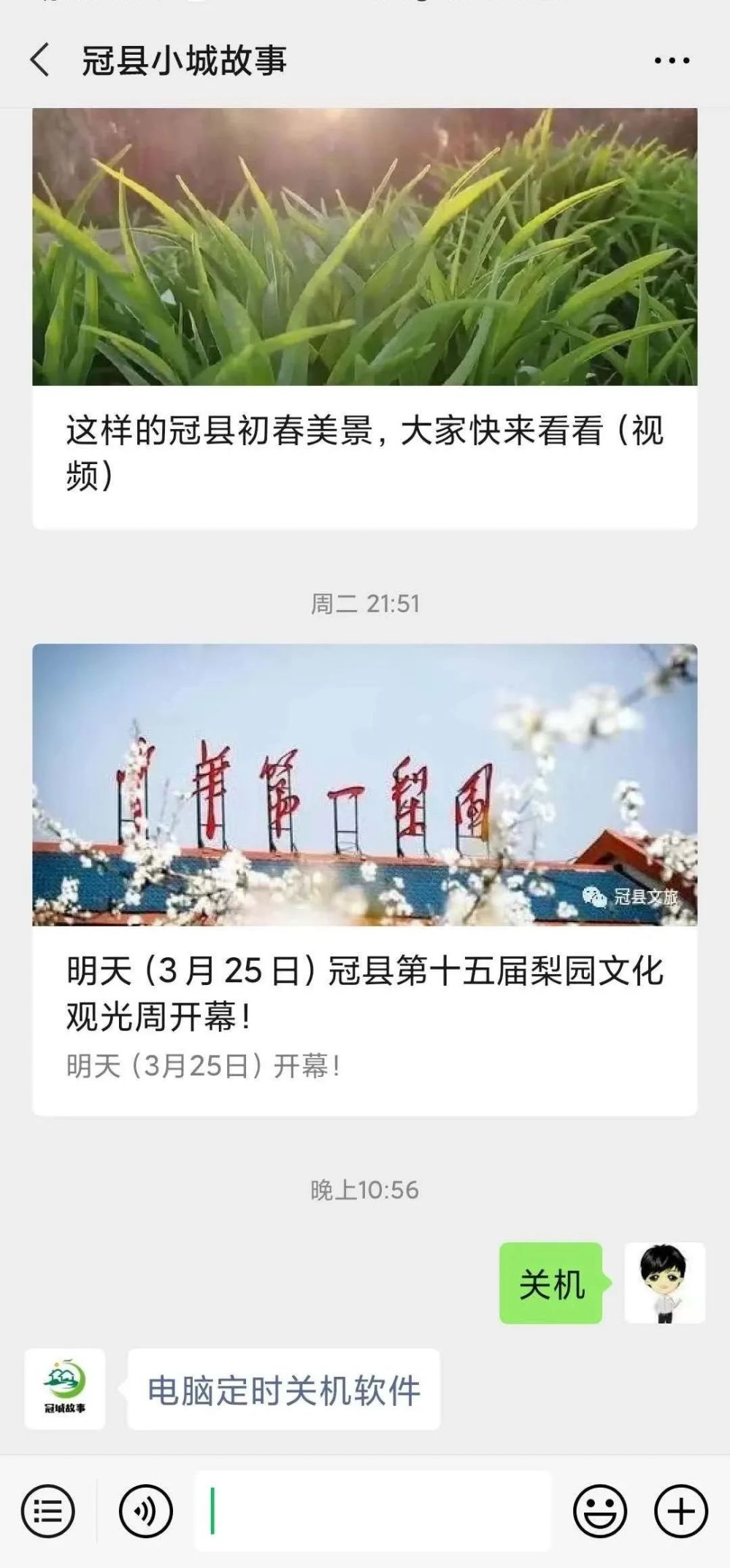This screenshot has height=1568, width=730.
Task: Go back from 冠县小城故事 chat
Action: 40,60
